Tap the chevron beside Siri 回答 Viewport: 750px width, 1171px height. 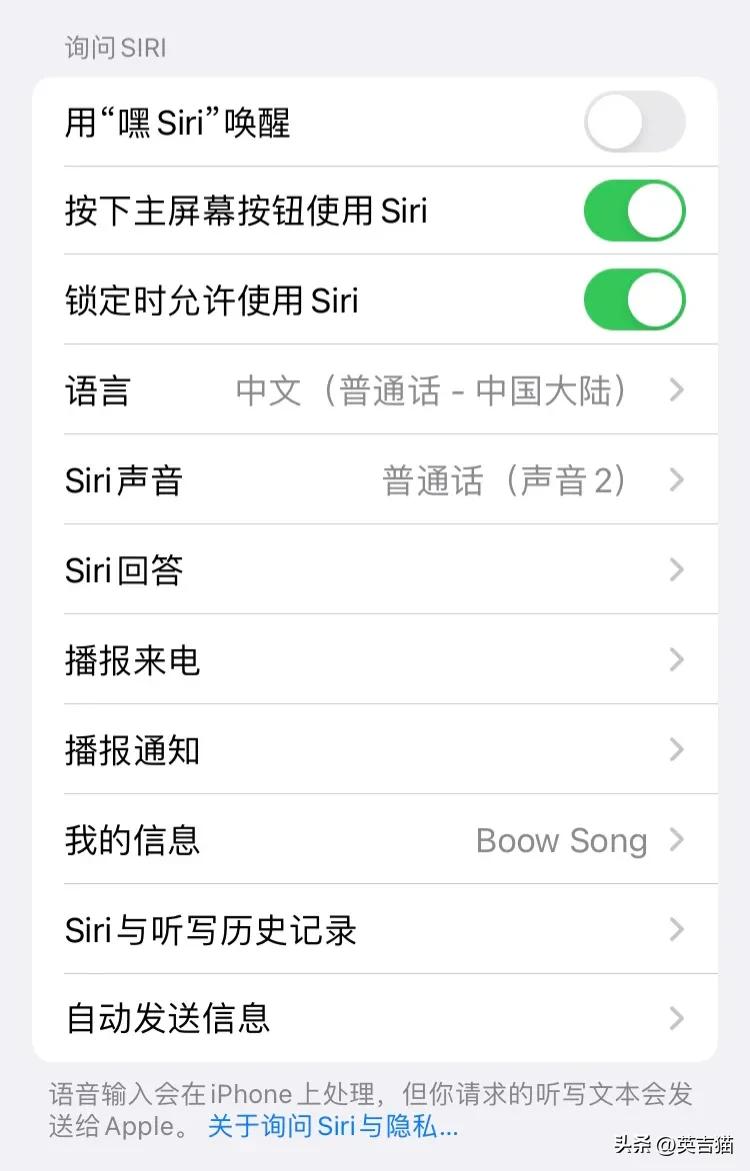pos(677,570)
